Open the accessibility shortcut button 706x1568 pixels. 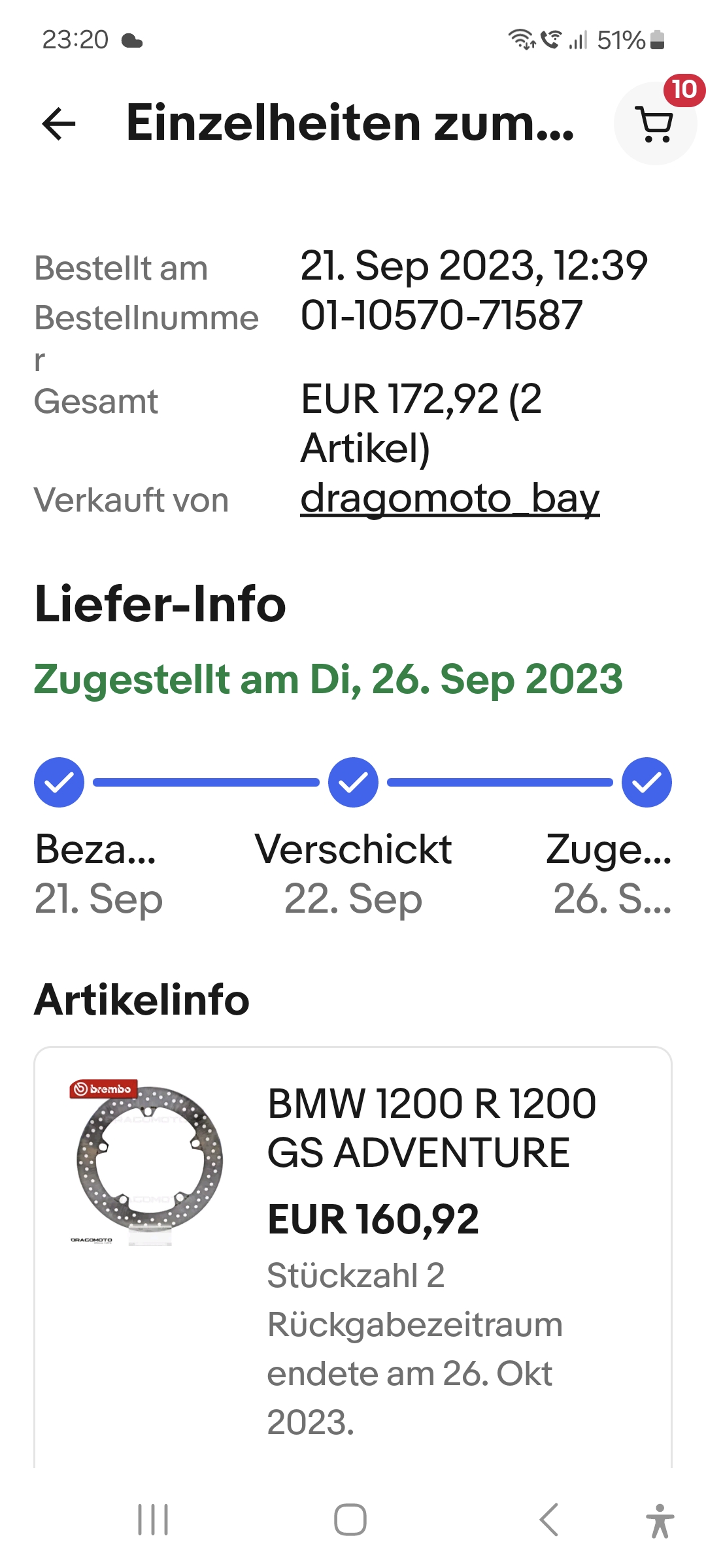(660, 1521)
